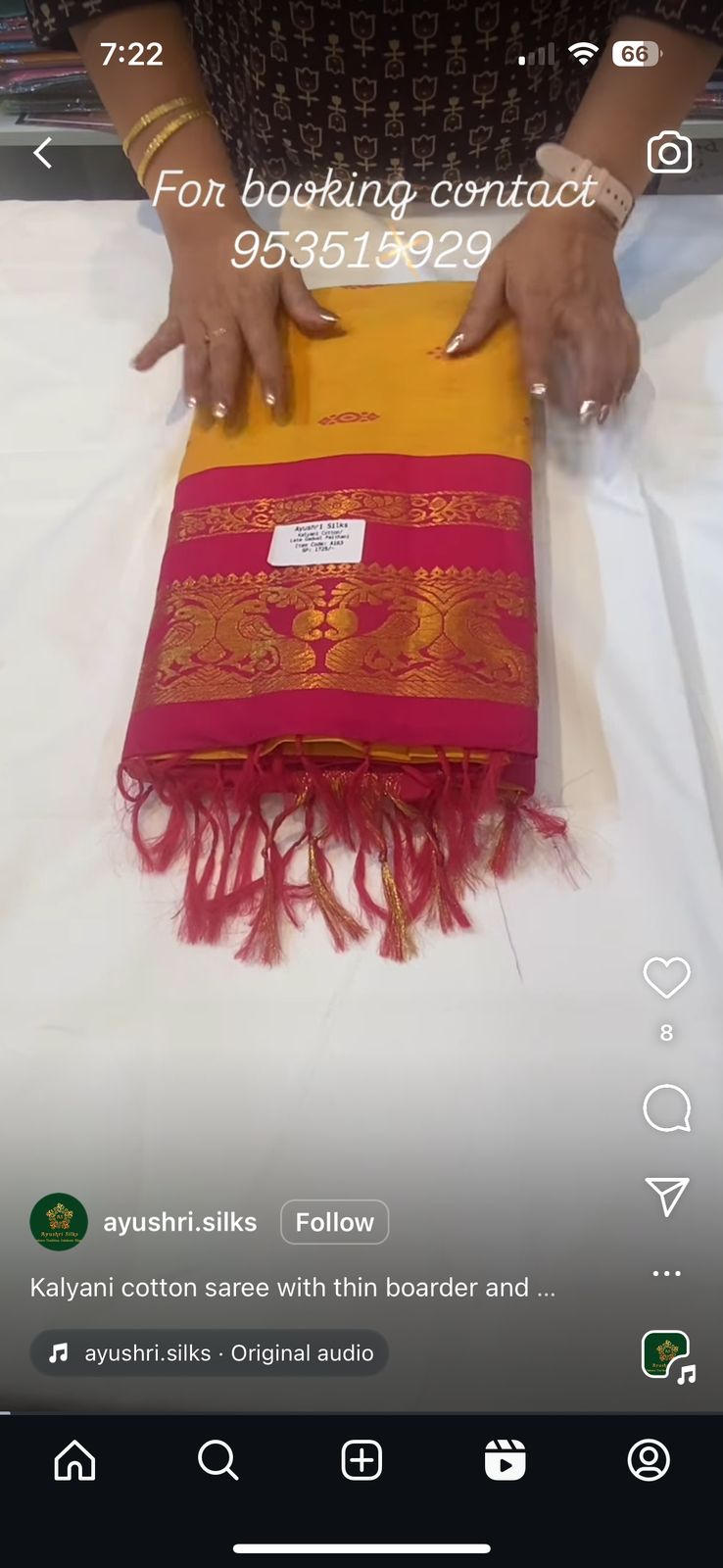Screen dimensions: 723x1568
Task: Open the ayushri.silks profile picture
Action: (59, 1222)
